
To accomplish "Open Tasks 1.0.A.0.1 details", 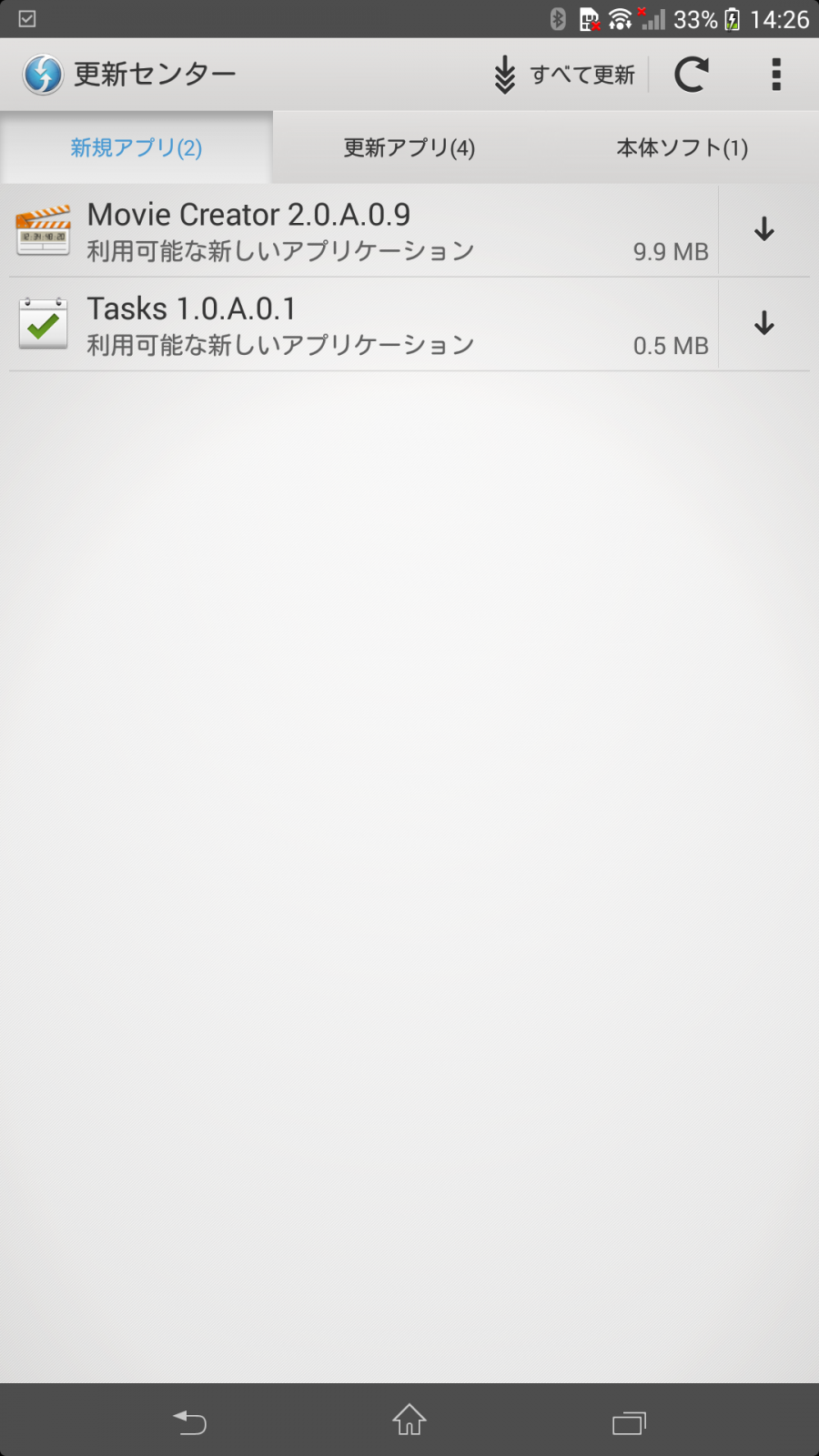I will [364, 324].
